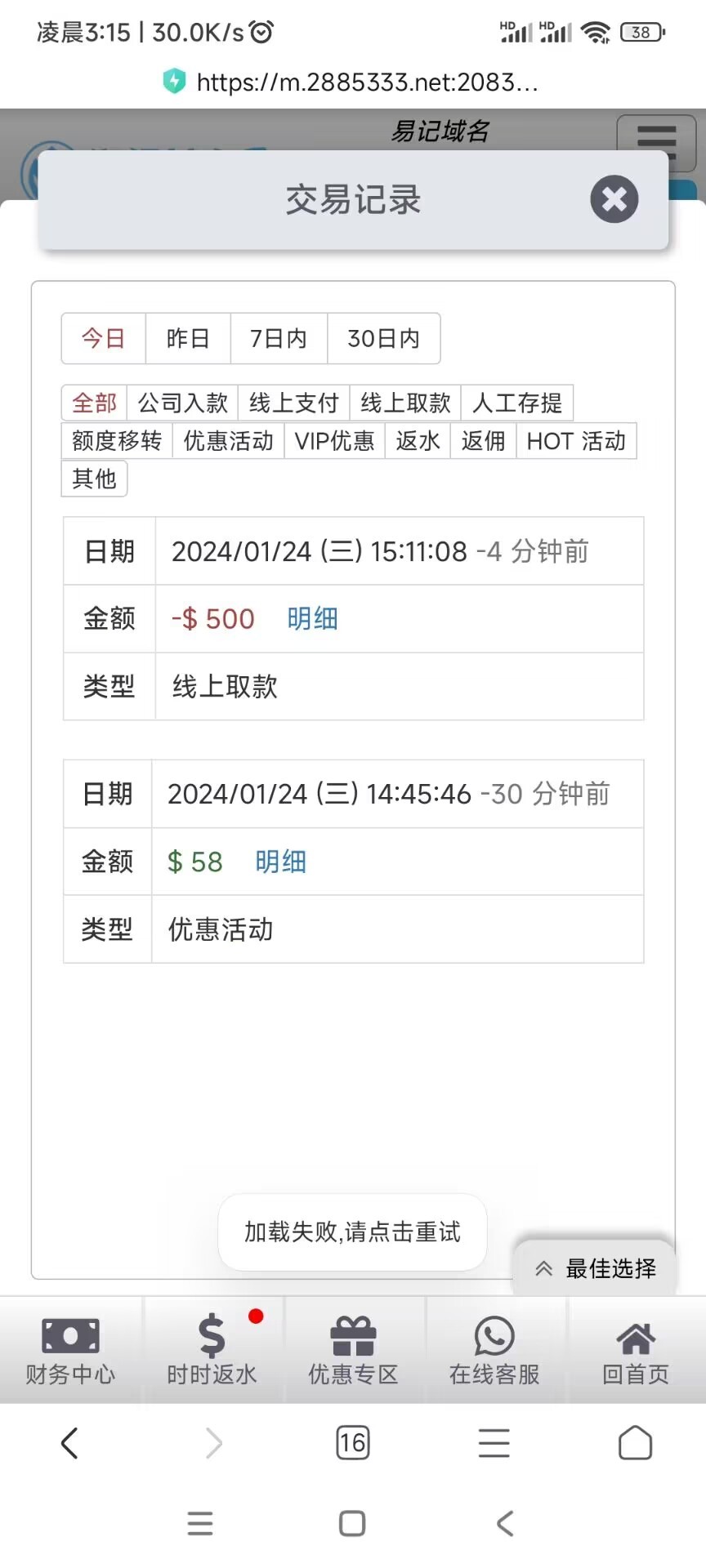Switch to the 7日内 range

point(278,338)
